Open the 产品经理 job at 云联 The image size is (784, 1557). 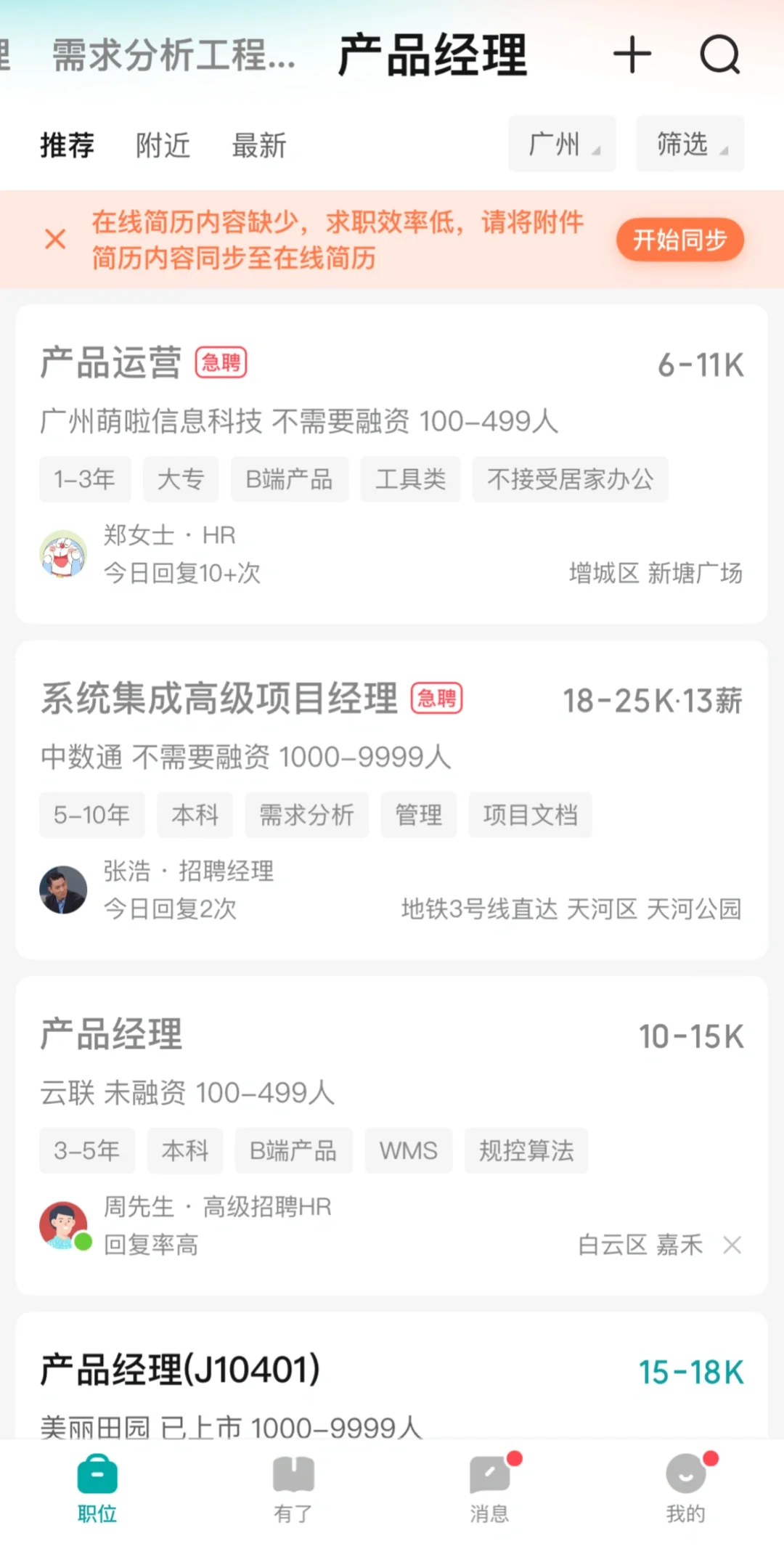click(x=392, y=1135)
